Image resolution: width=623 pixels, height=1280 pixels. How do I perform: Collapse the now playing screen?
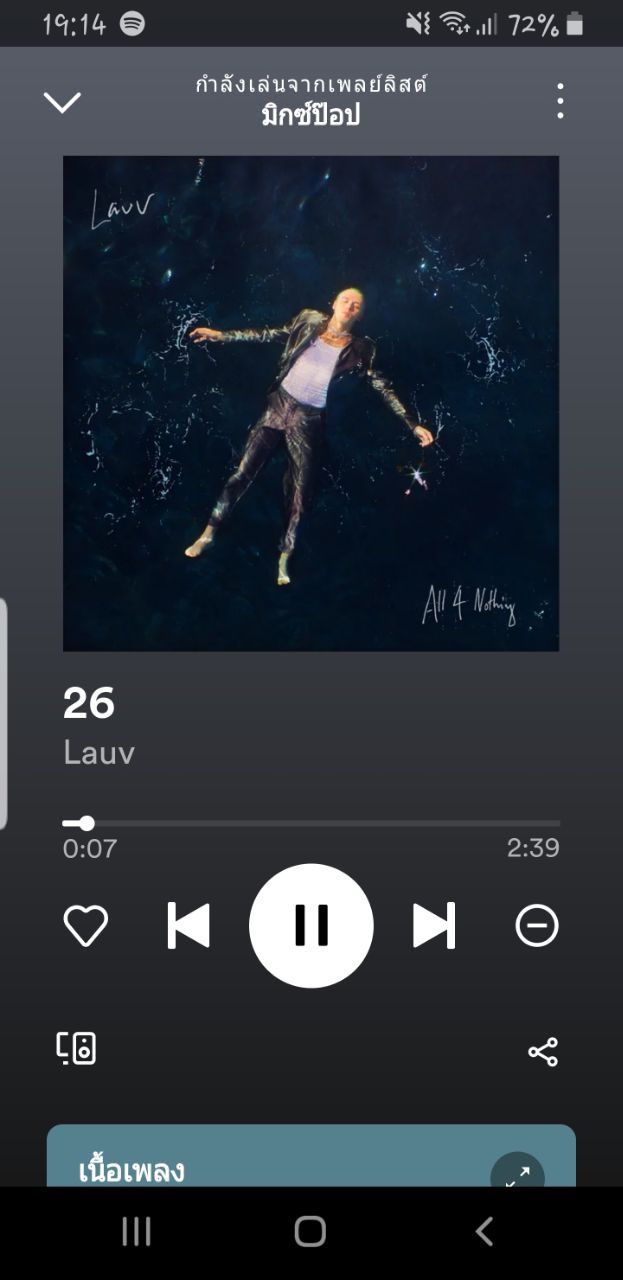click(62, 102)
